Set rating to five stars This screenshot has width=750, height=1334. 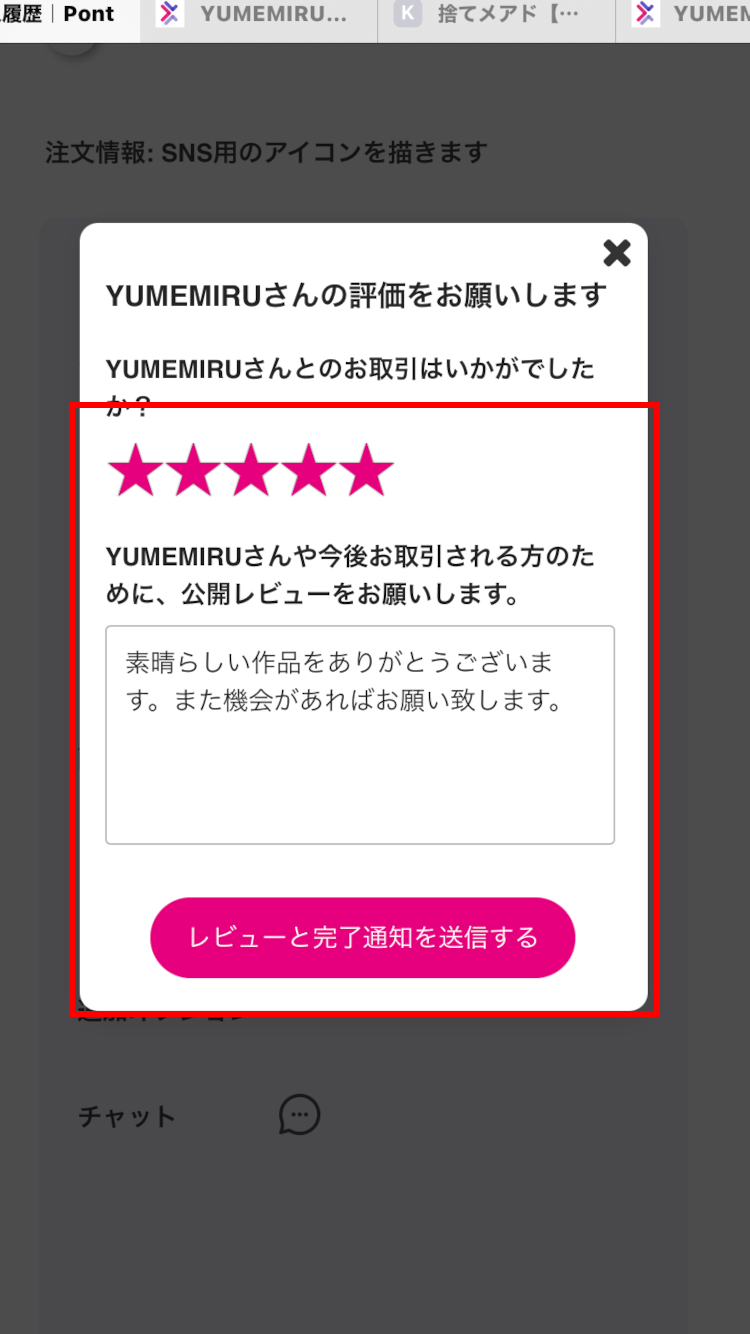(367, 471)
